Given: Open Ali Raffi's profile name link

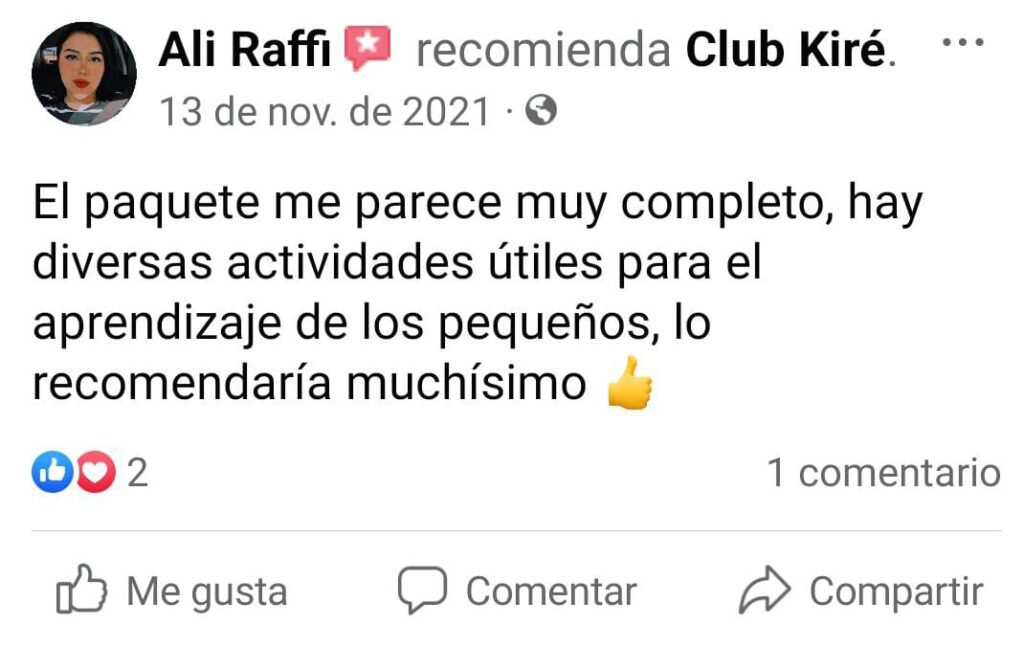Looking at the screenshot, I should coord(244,50).
